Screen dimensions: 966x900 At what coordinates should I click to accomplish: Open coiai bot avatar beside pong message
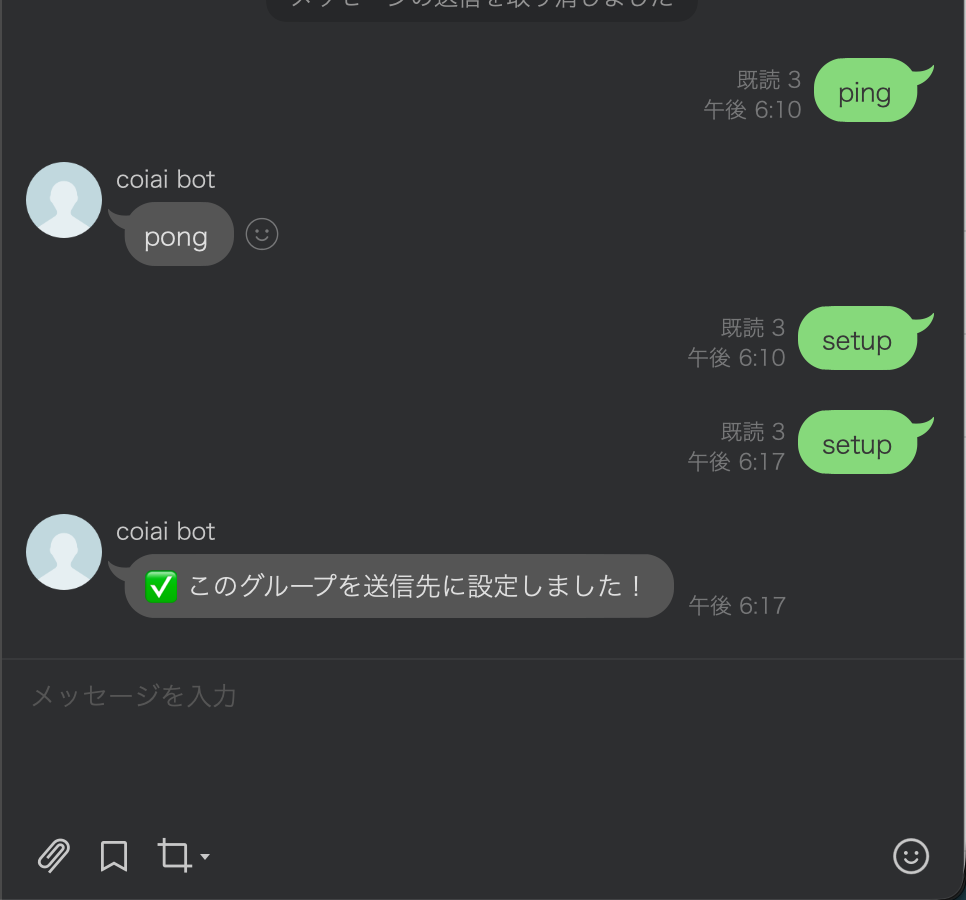click(64, 200)
